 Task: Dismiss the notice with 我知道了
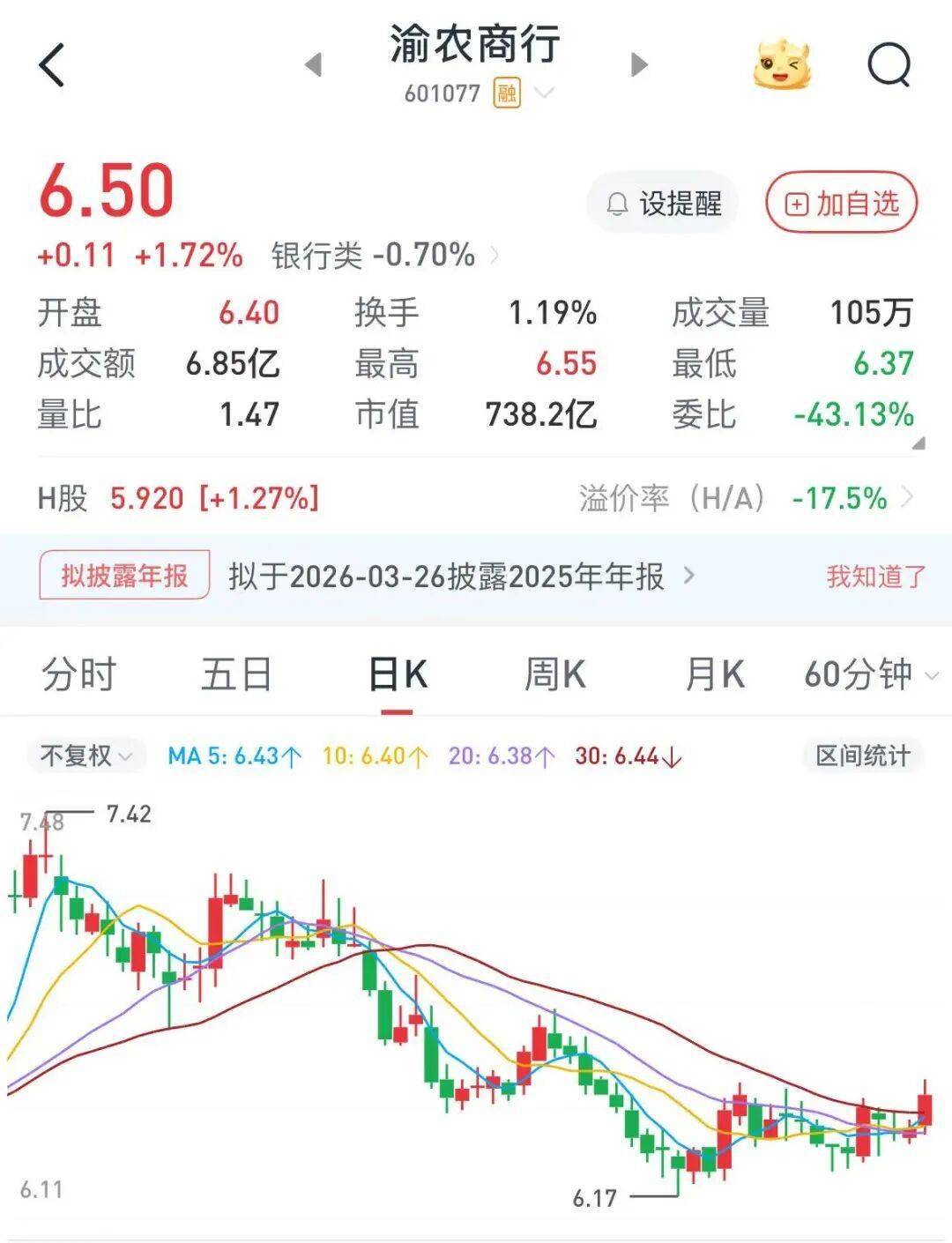875,577
